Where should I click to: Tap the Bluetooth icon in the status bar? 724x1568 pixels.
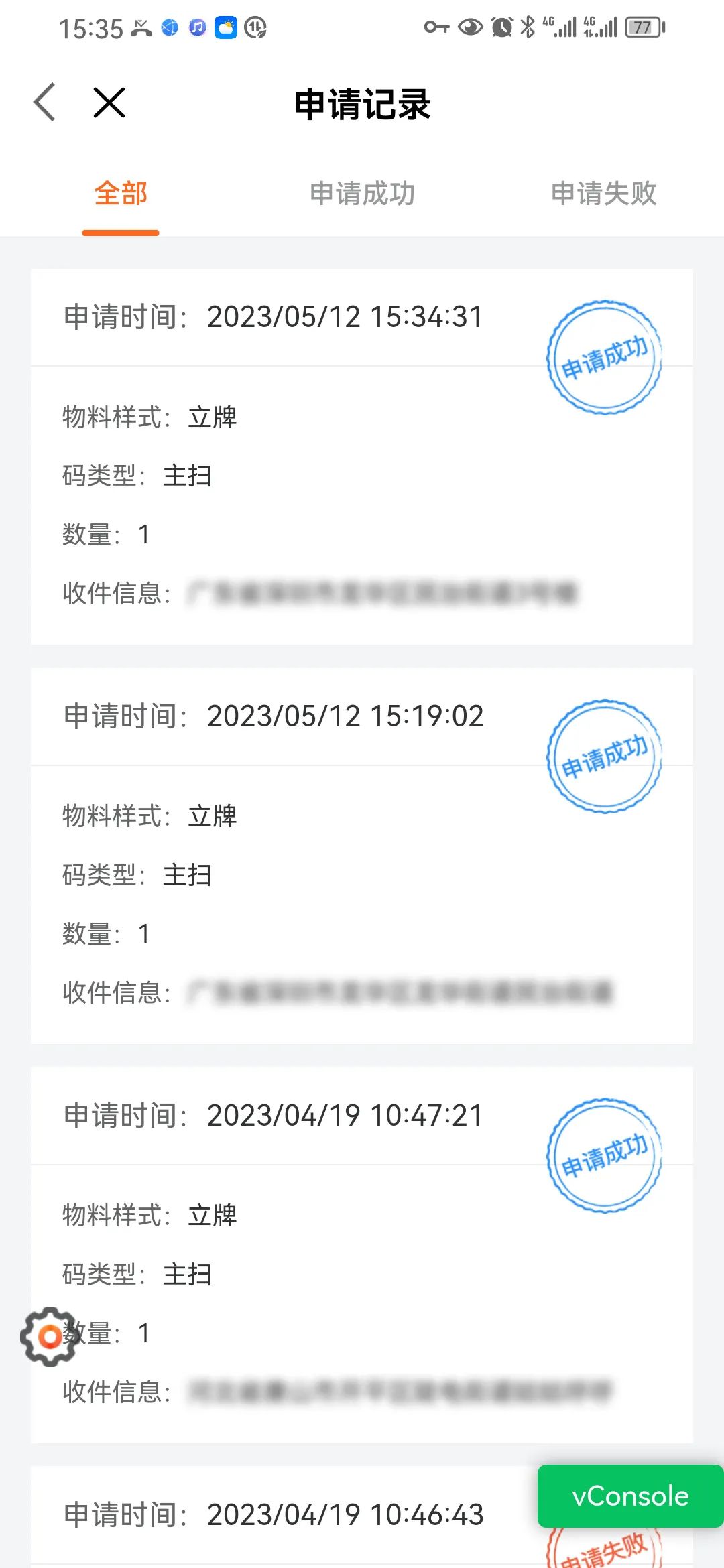(528, 28)
